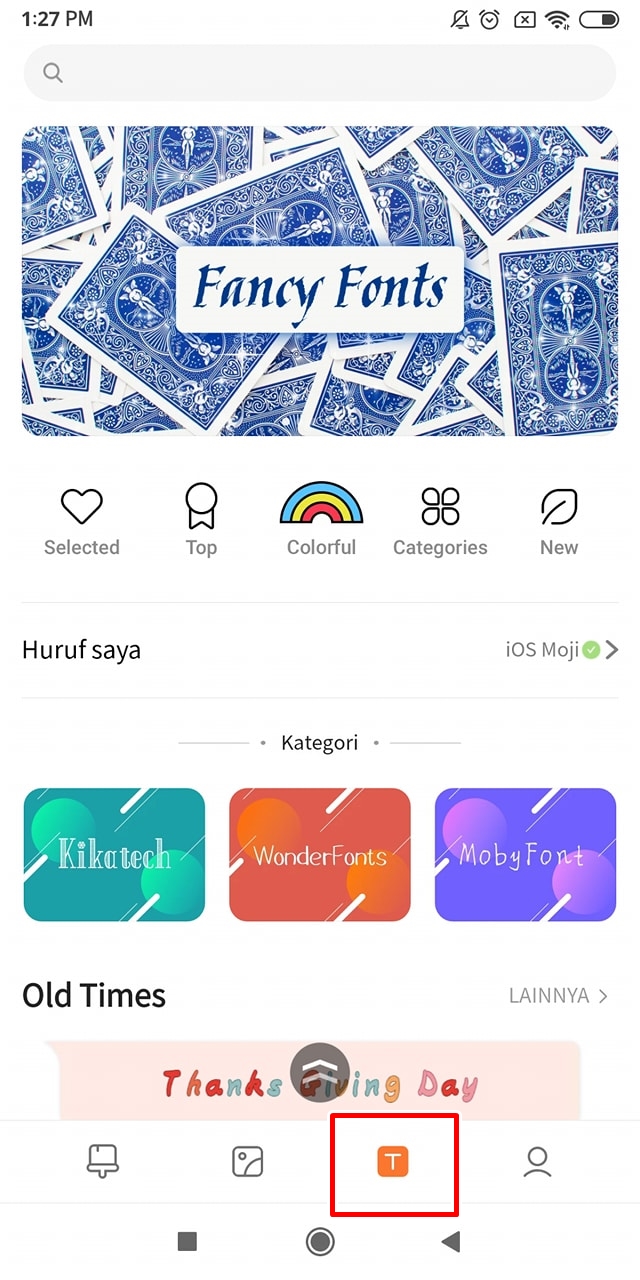Open the Kikatech category card

pos(114,855)
